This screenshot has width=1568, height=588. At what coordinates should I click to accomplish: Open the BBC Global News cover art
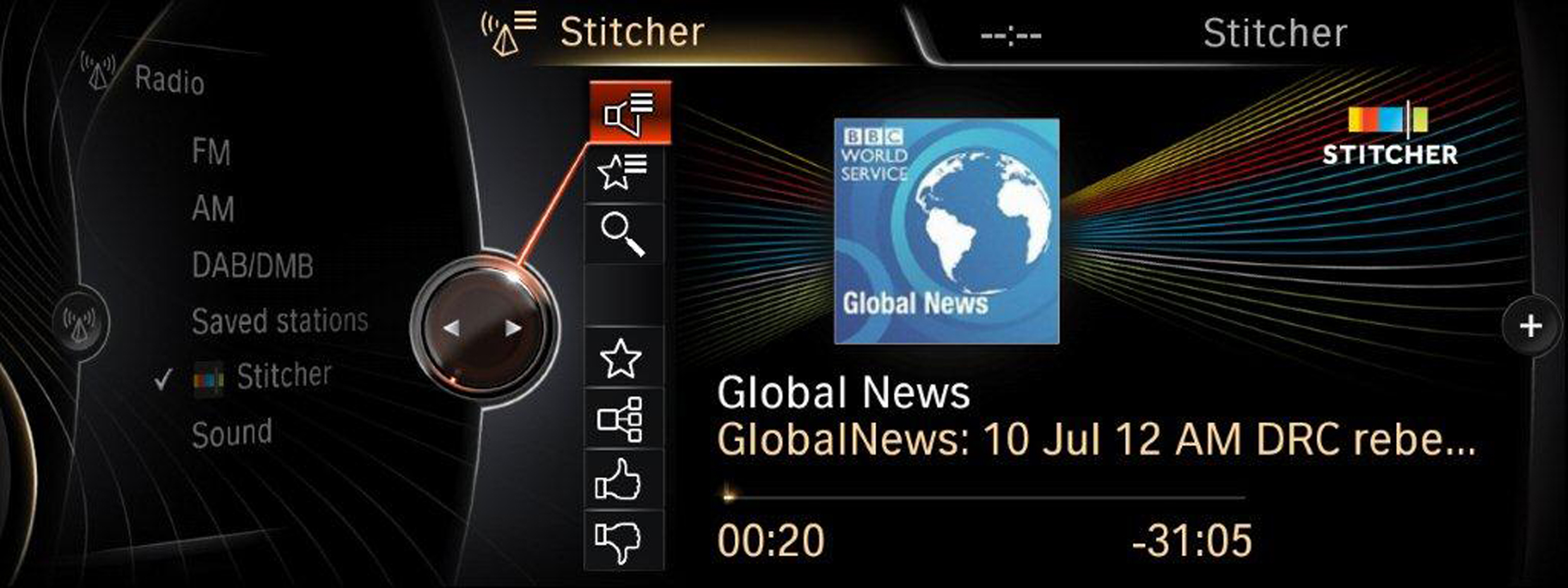(x=946, y=231)
